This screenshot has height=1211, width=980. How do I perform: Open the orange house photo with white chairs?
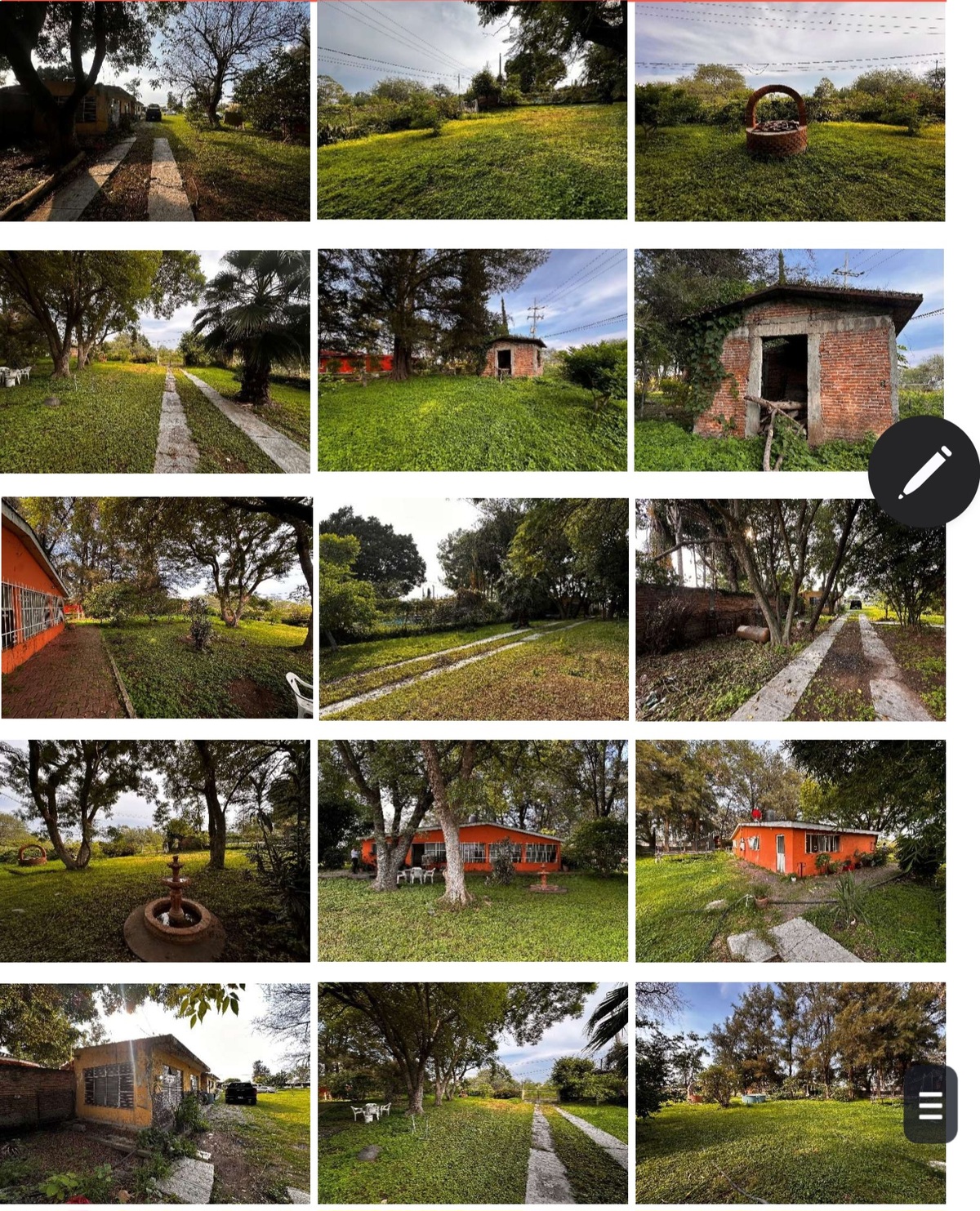pyautogui.click(x=472, y=850)
